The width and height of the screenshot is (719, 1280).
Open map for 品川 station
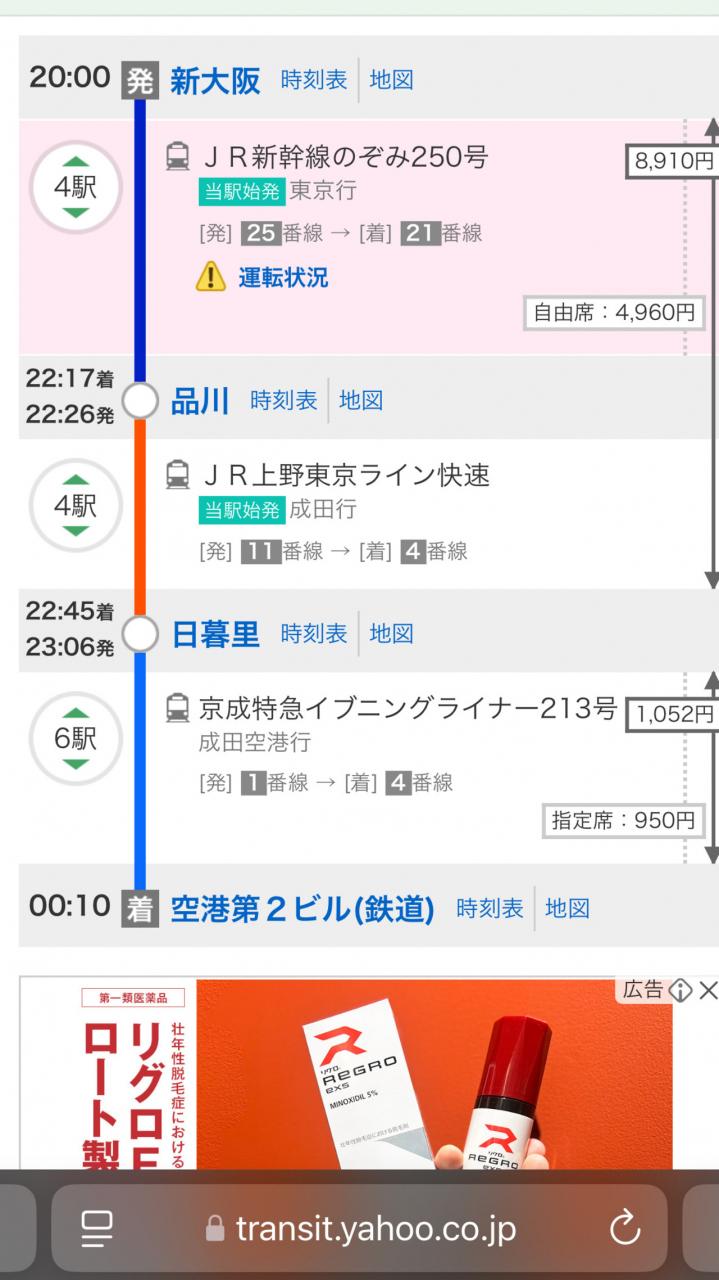(x=361, y=401)
